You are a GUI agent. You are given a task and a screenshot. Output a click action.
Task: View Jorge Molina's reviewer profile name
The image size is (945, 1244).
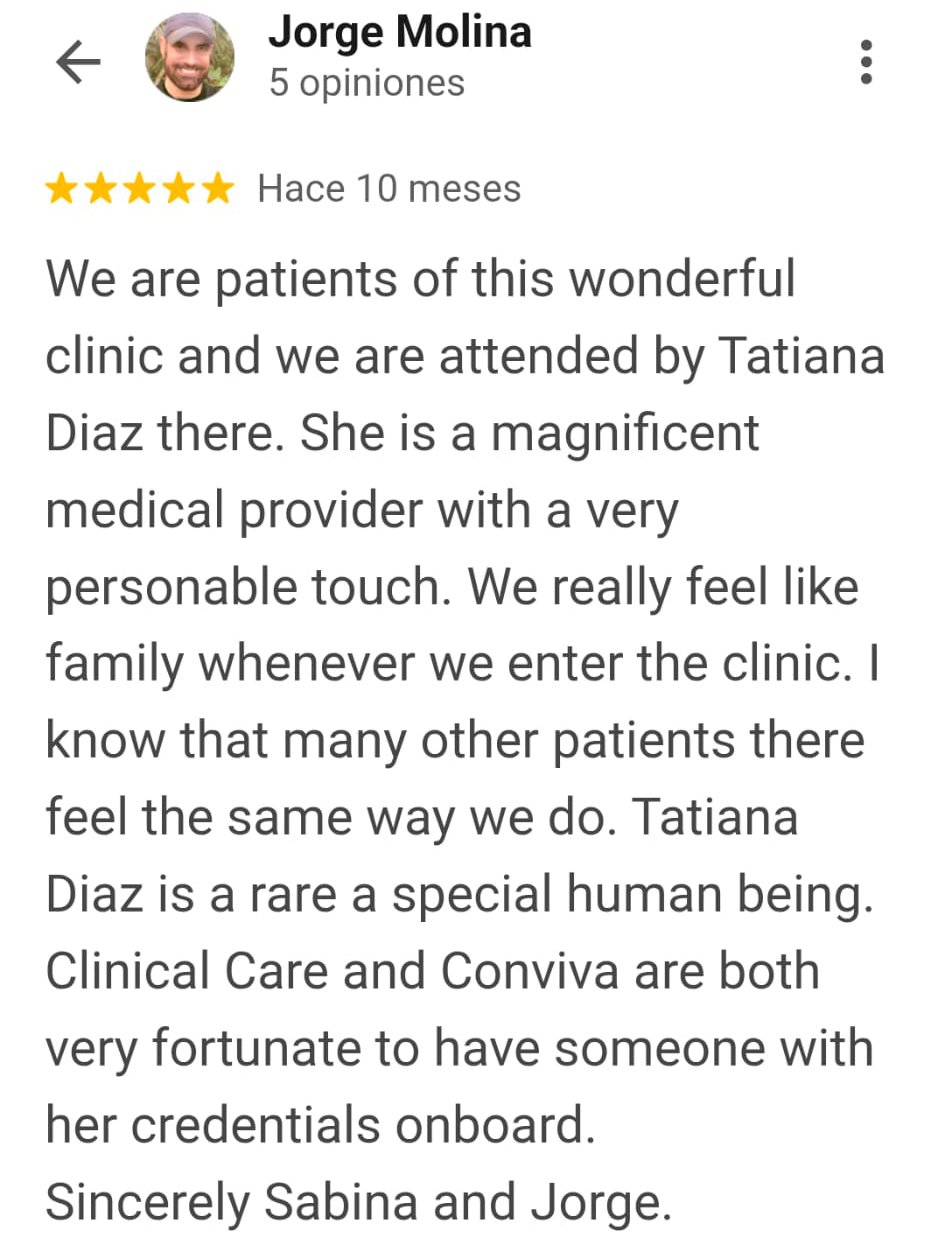pos(399,33)
